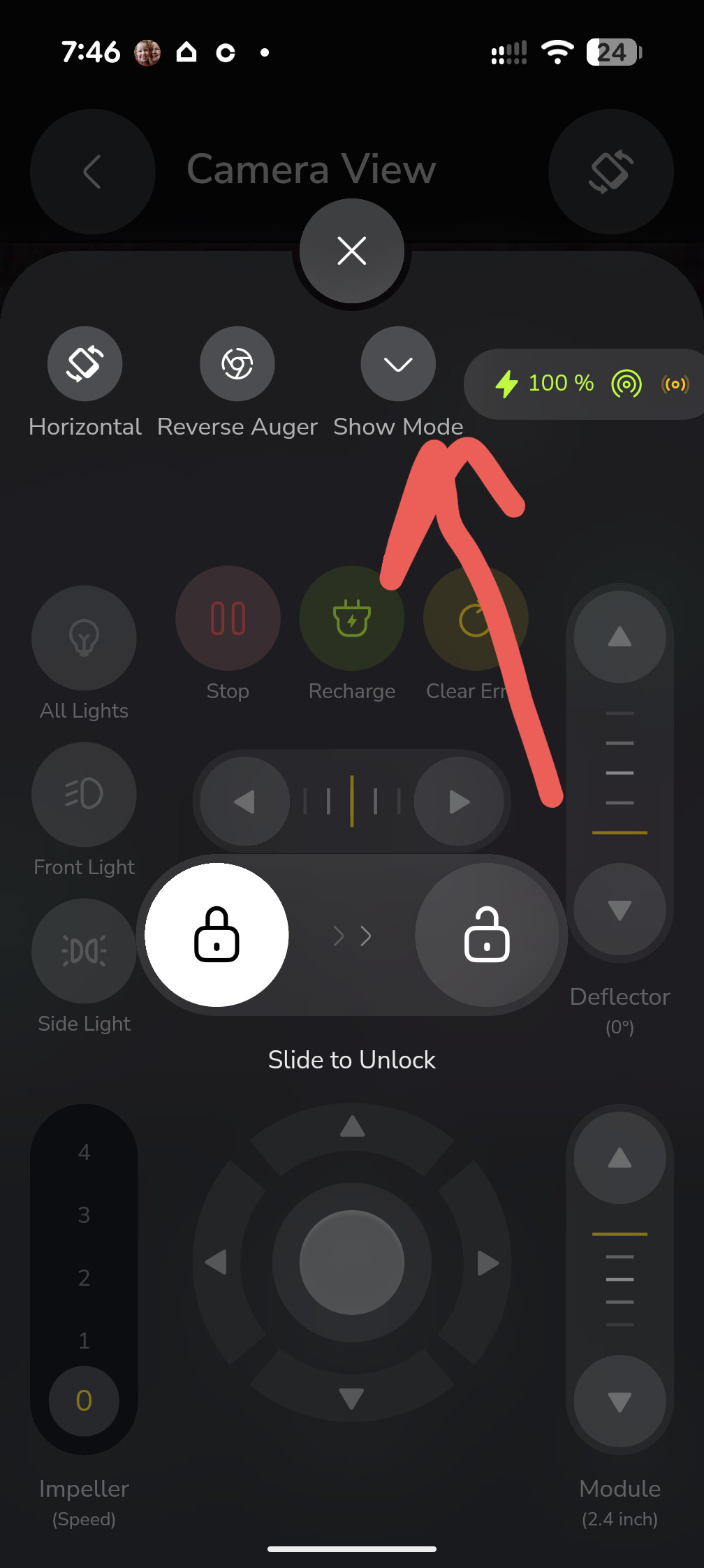Raise the Deflector with up arrow

coord(619,637)
